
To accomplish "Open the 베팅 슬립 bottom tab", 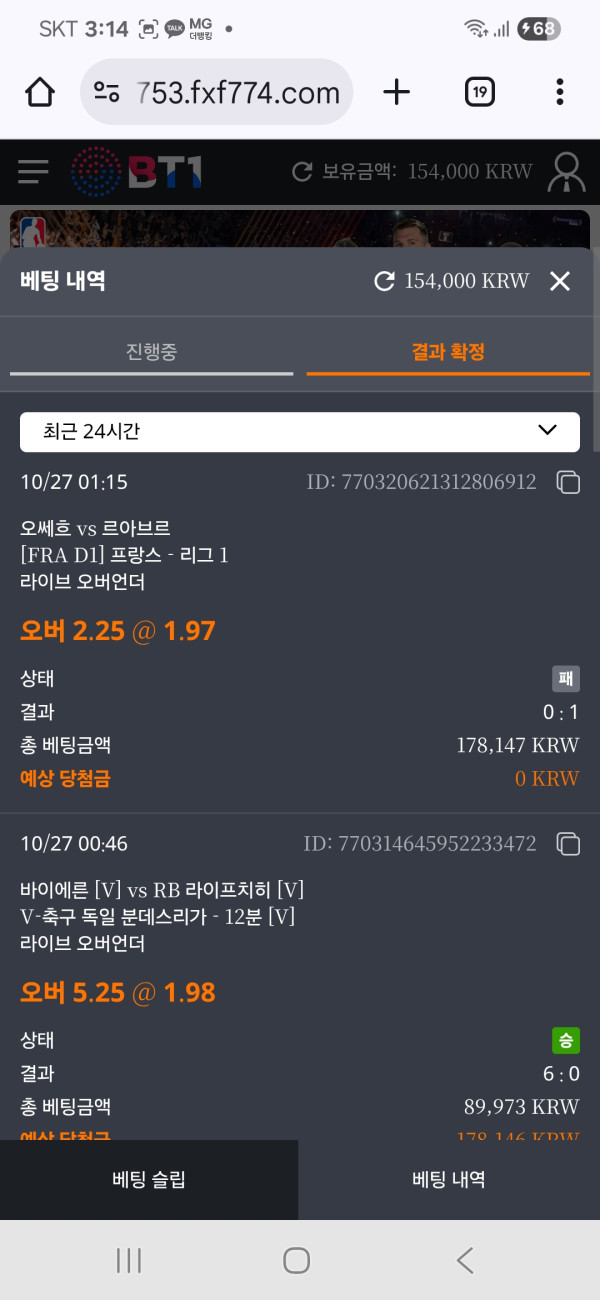I will [x=149, y=1180].
